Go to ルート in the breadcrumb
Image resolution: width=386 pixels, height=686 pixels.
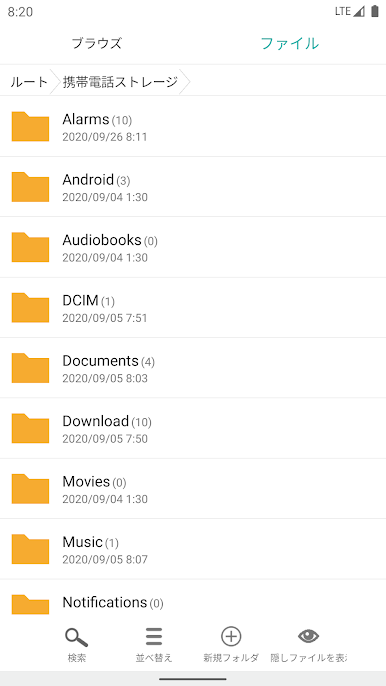pos(29,82)
